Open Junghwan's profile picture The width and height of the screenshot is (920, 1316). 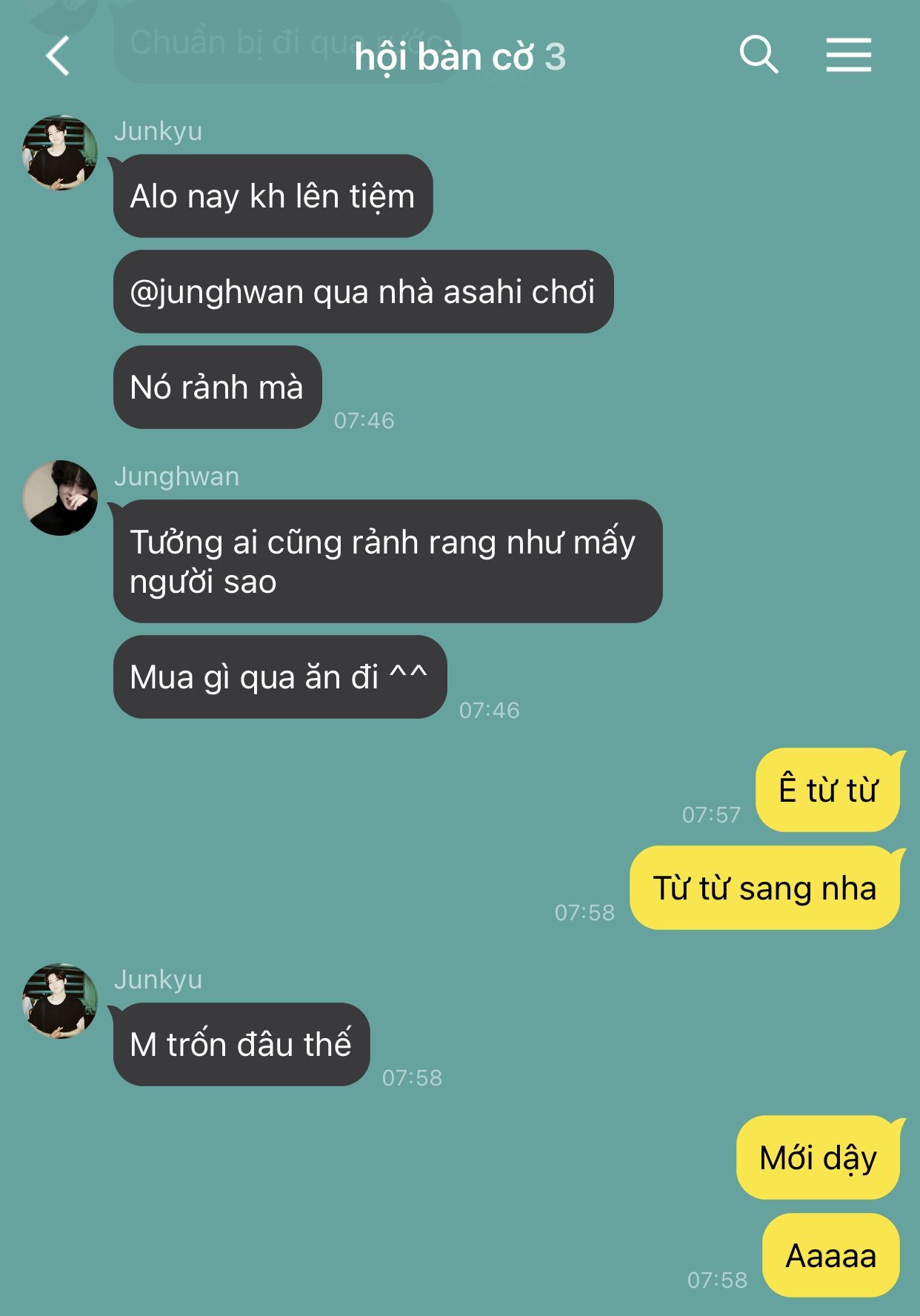tap(60, 497)
